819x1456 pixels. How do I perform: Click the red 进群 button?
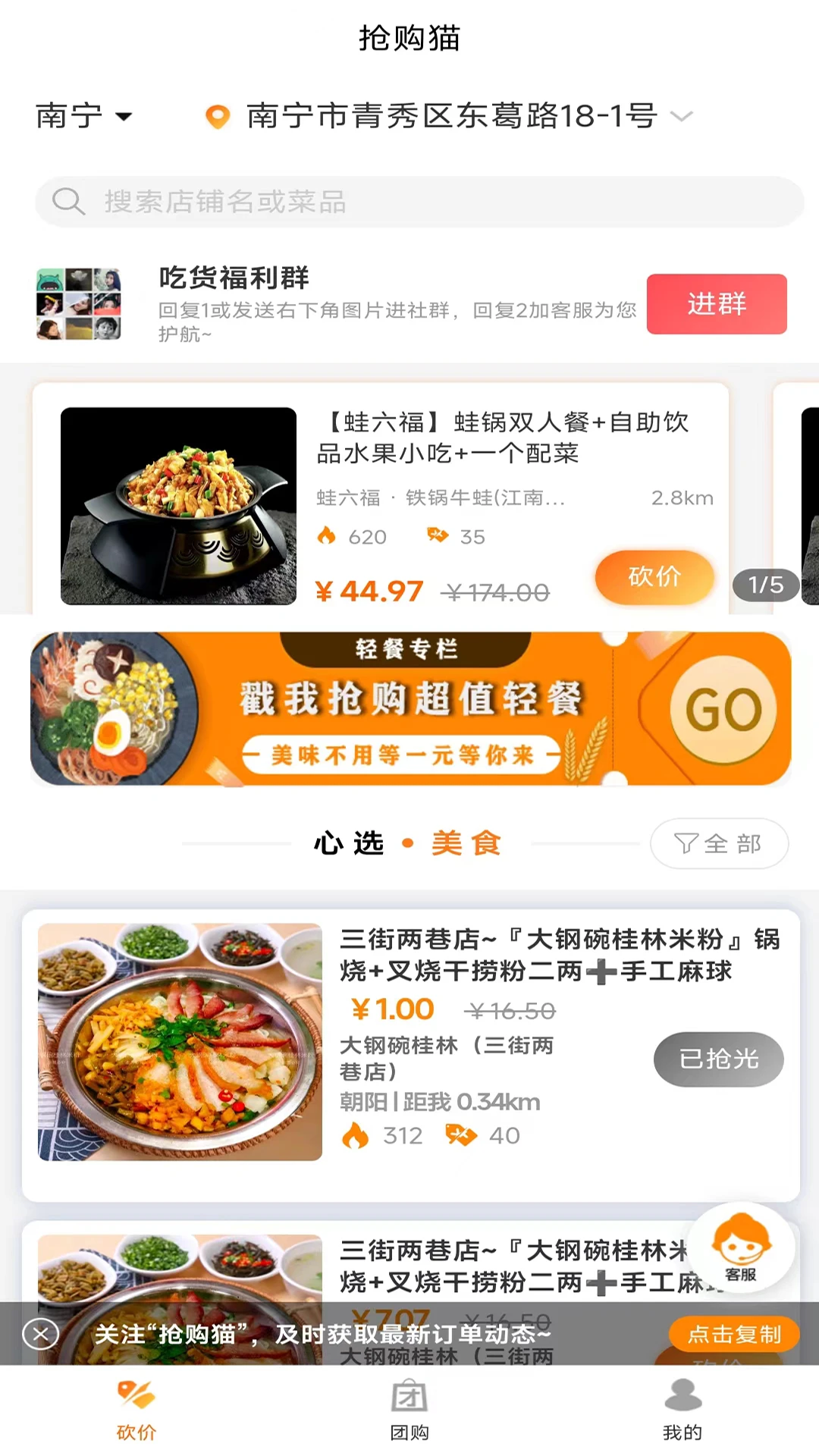point(716,304)
